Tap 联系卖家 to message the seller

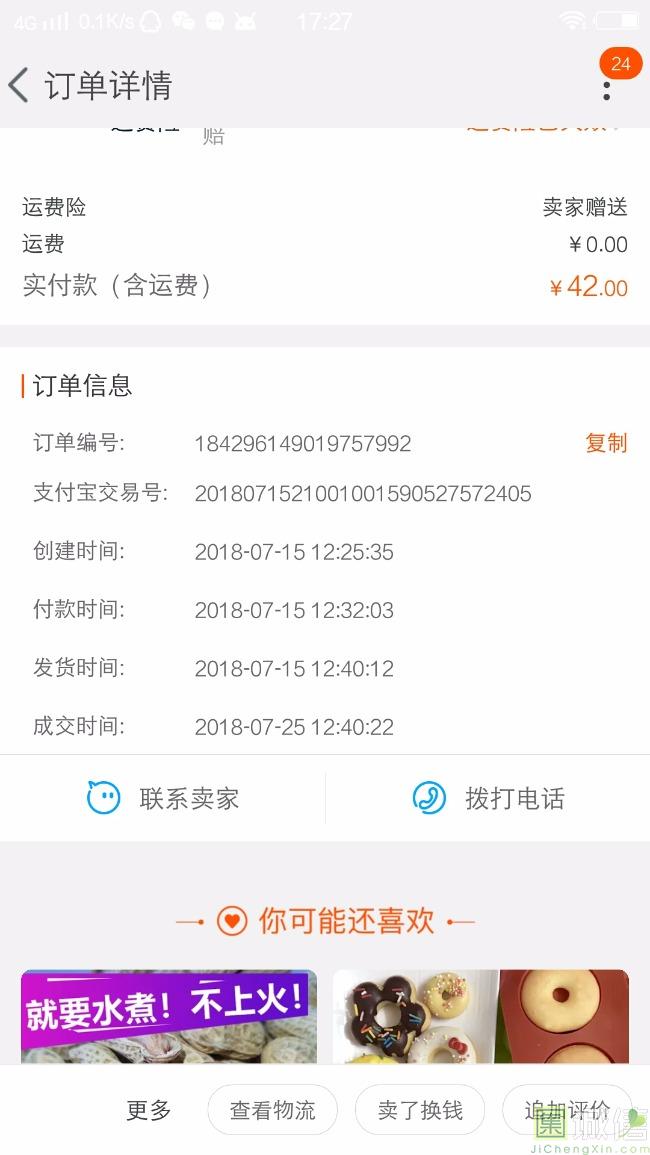[x=163, y=798]
